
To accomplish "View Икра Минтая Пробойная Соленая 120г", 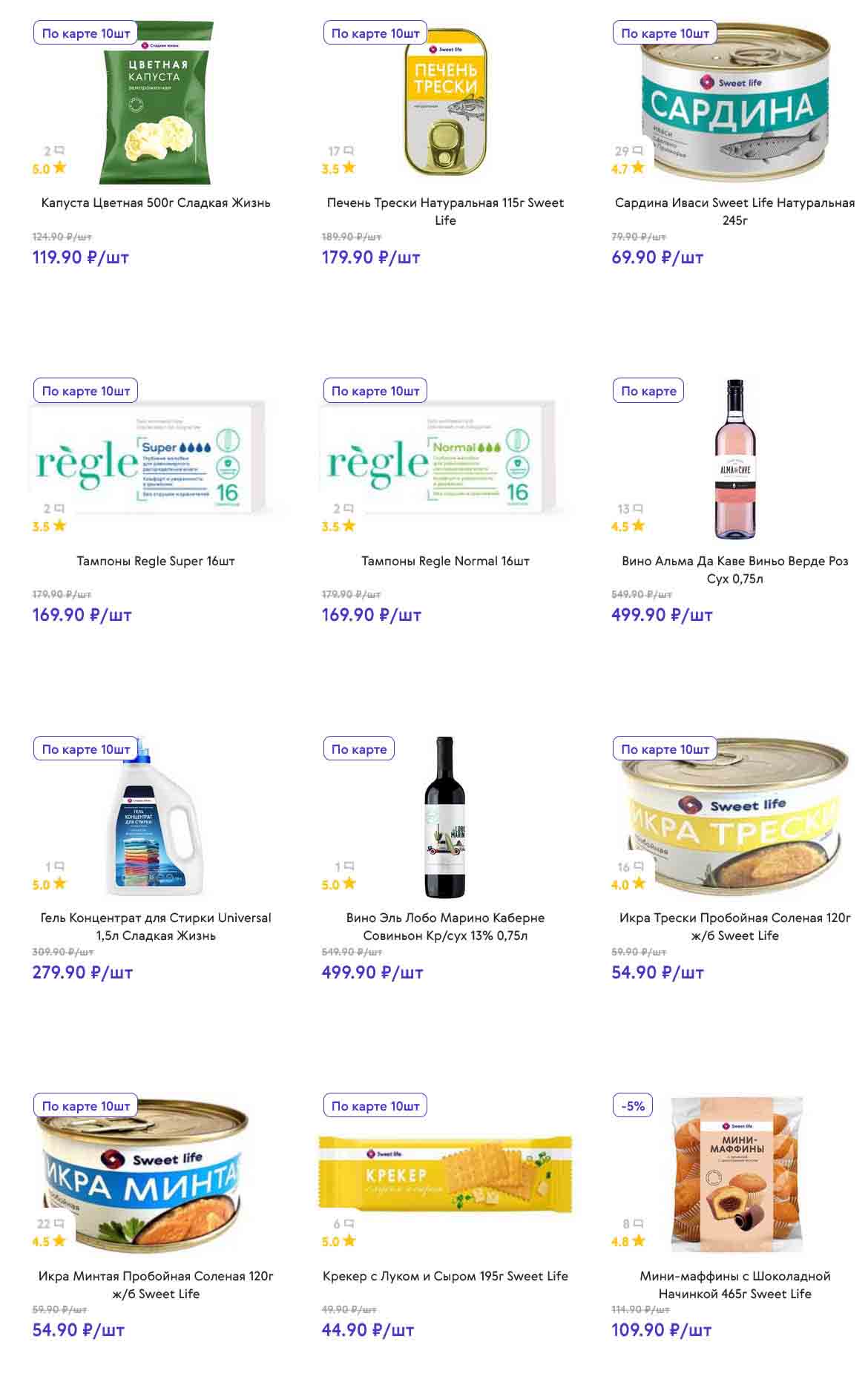I will click(156, 1284).
